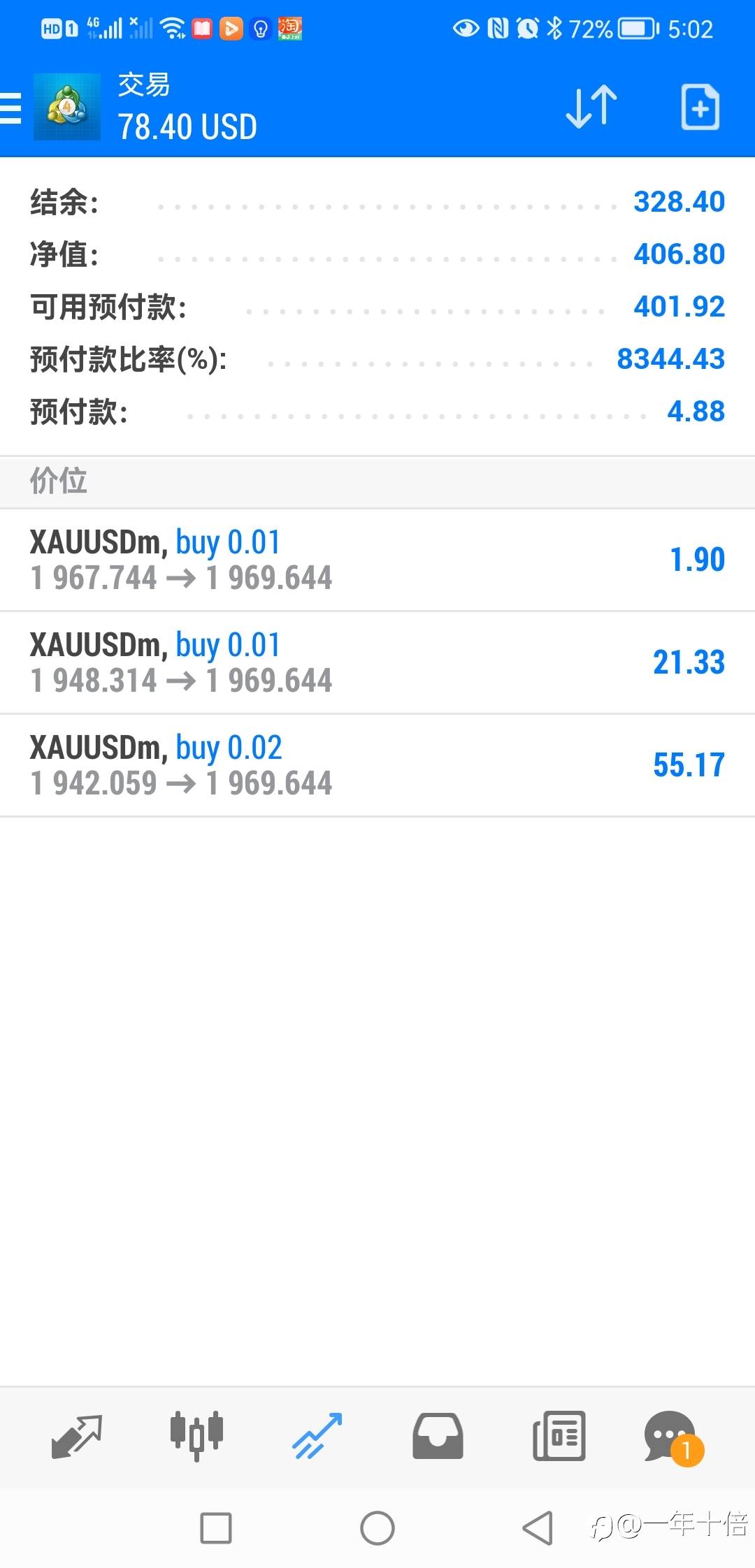Open the XAUUSDm buy 0.02 position
Screen dimensions: 755x1568
(x=377, y=765)
